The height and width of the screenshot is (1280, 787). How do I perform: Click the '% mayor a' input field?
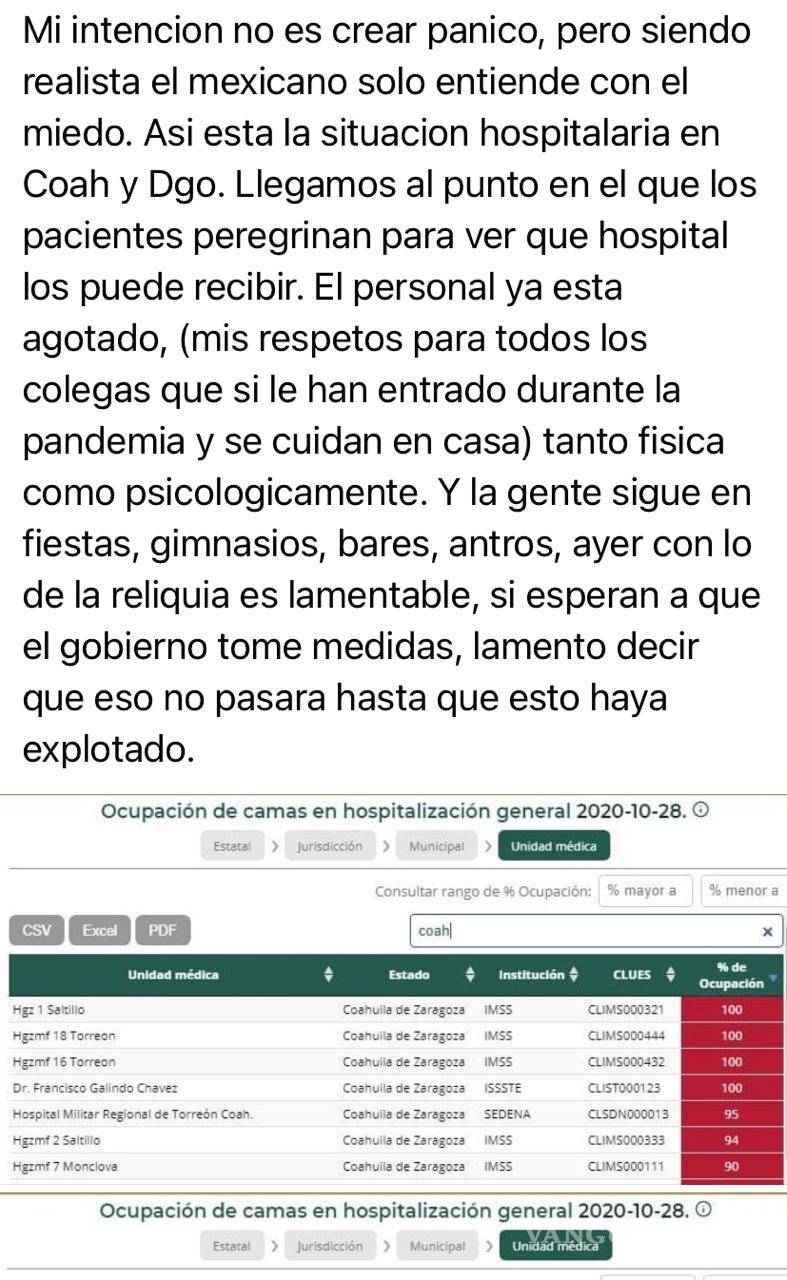[645, 890]
